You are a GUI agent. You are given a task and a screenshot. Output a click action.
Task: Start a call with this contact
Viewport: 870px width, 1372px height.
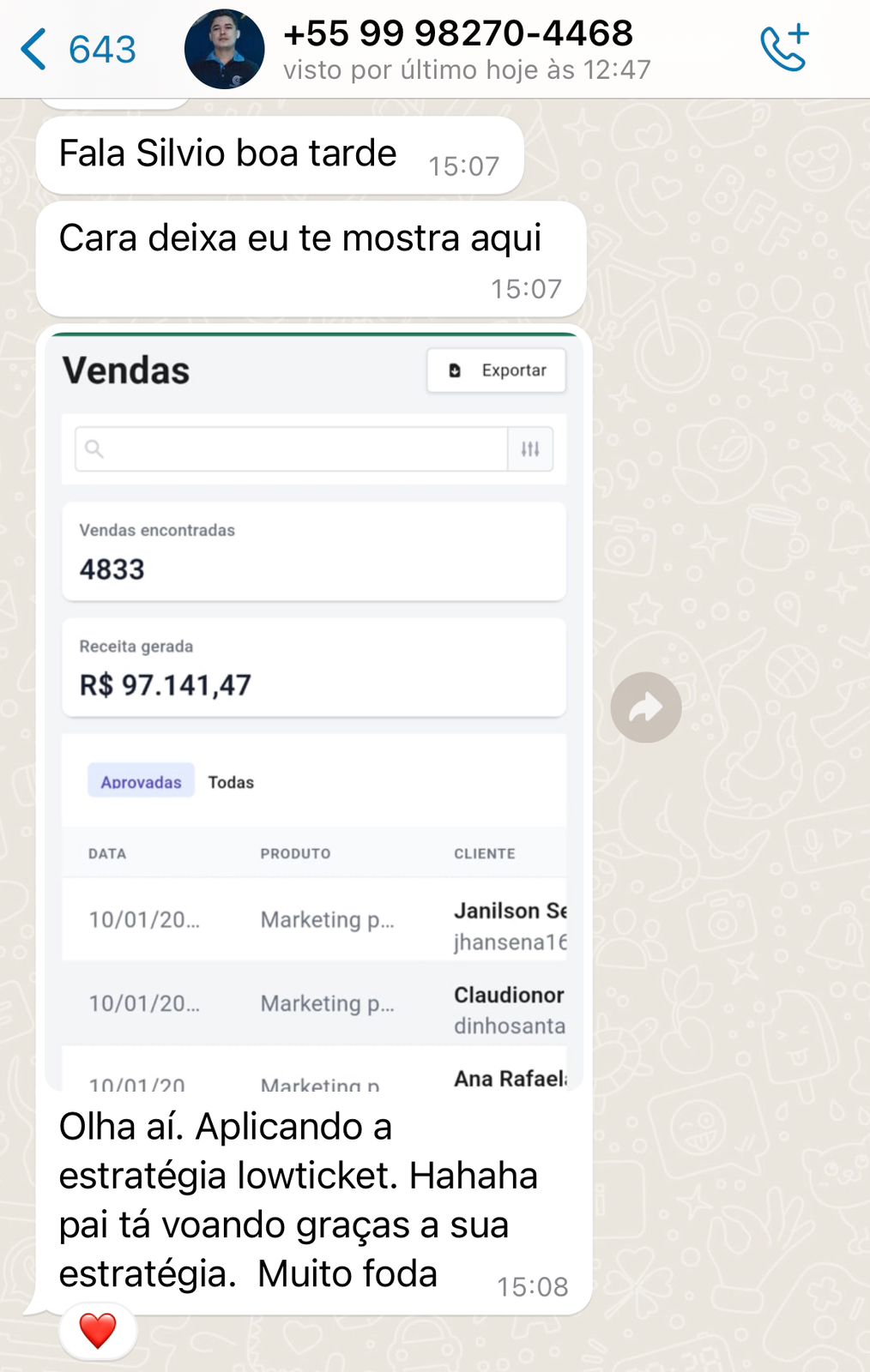(x=784, y=49)
